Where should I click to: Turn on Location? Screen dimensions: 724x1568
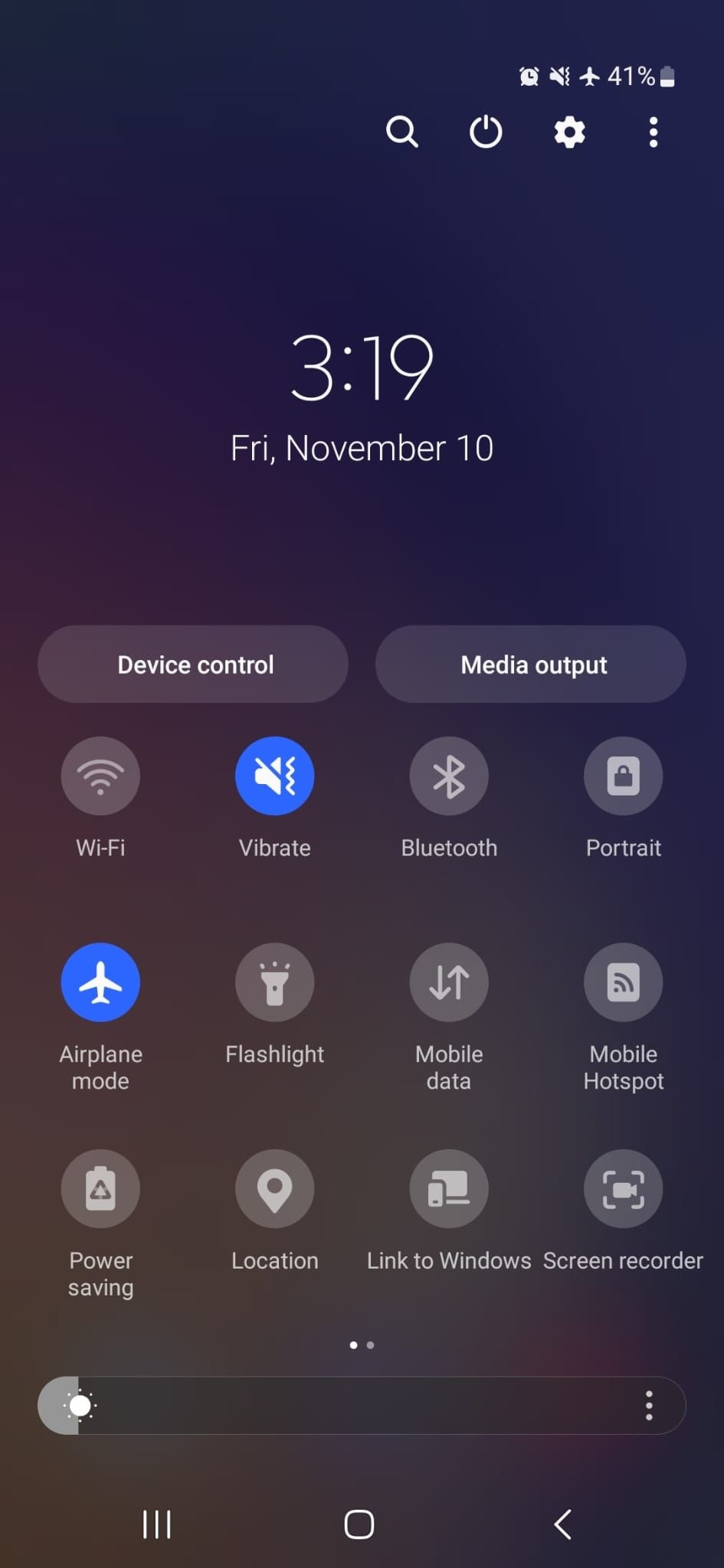pyautogui.click(x=275, y=1189)
